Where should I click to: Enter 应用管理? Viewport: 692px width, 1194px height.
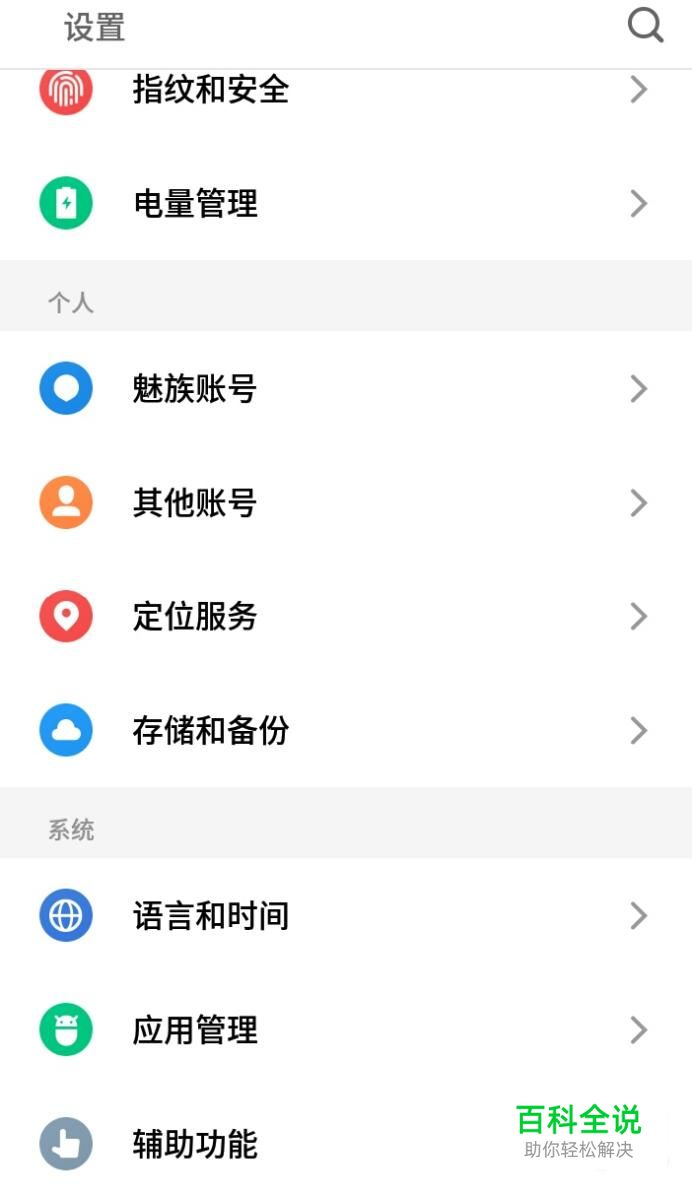click(346, 1030)
